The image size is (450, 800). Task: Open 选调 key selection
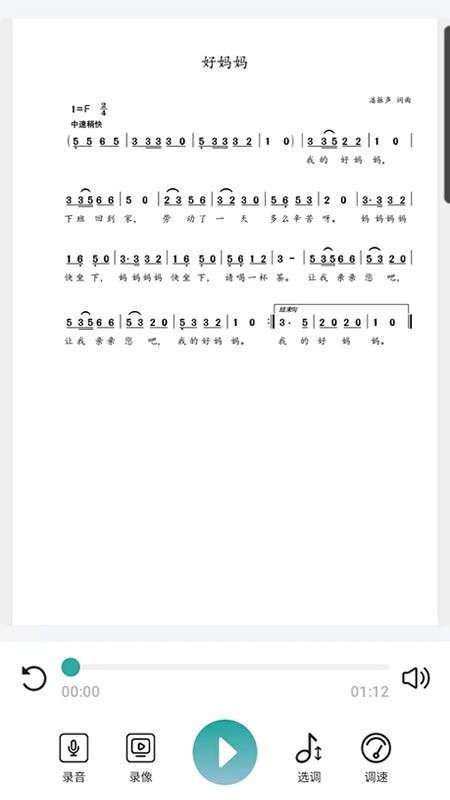tap(309, 758)
